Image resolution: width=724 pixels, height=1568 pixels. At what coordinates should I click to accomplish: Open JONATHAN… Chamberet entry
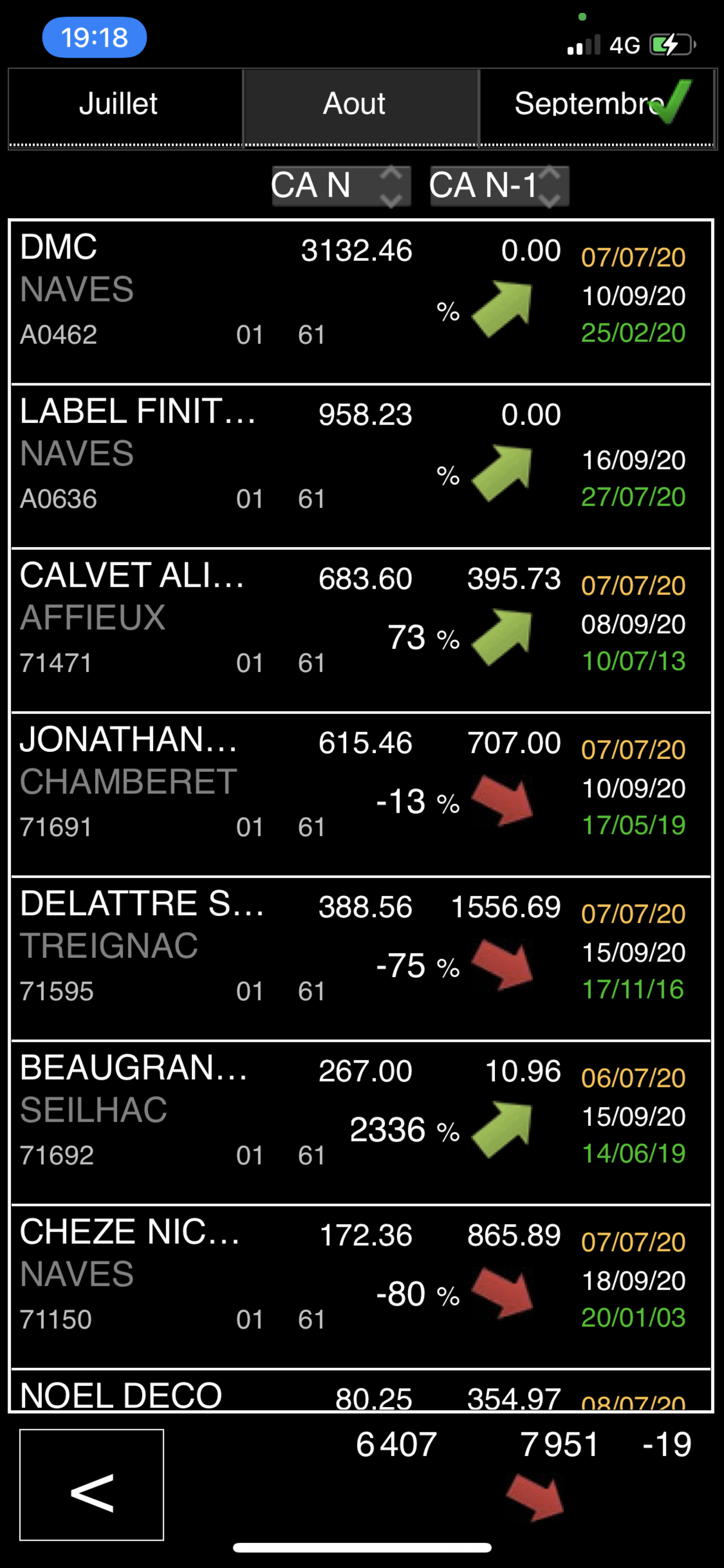pos(361,795)
